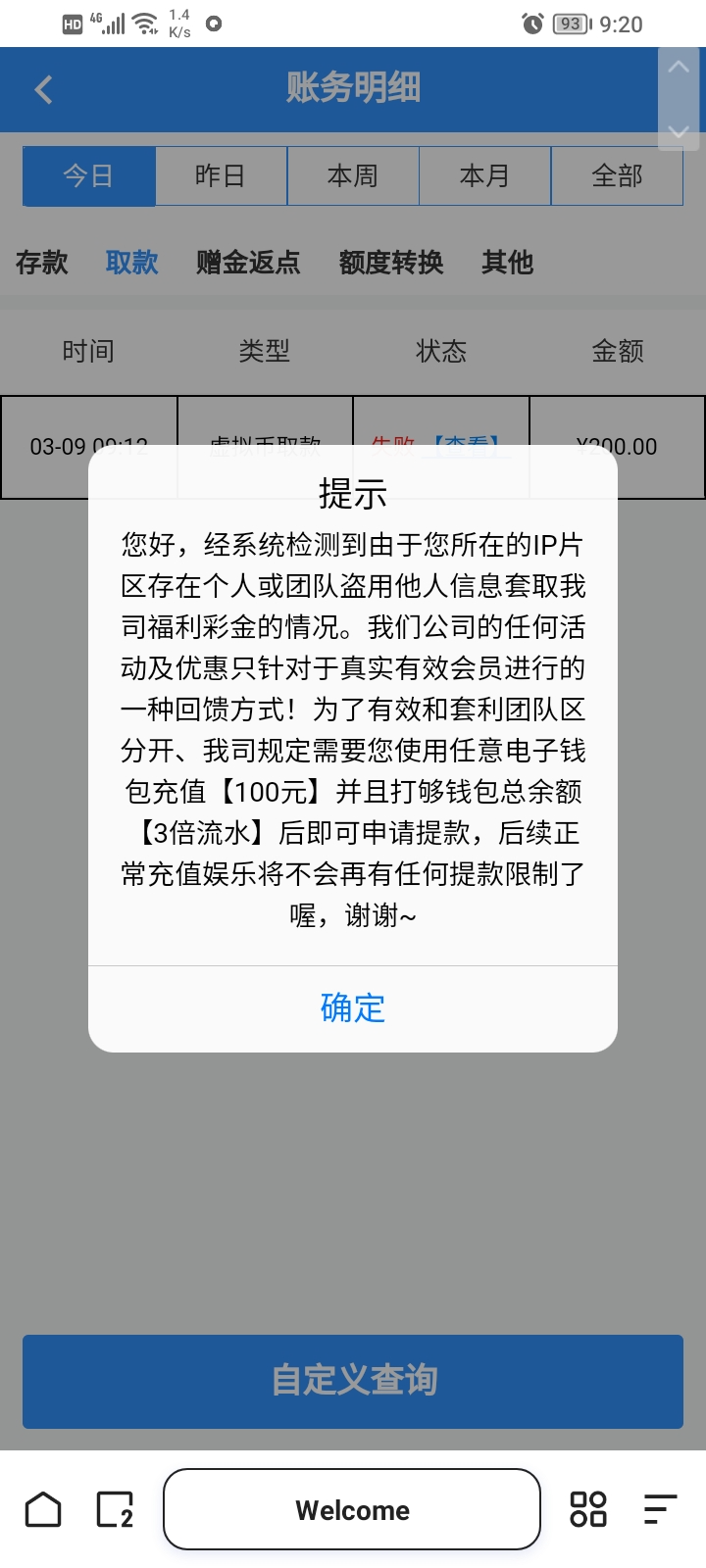706x1568 pixels.
Task: Collapse page using the up chevron
Action: coord(677,65)
